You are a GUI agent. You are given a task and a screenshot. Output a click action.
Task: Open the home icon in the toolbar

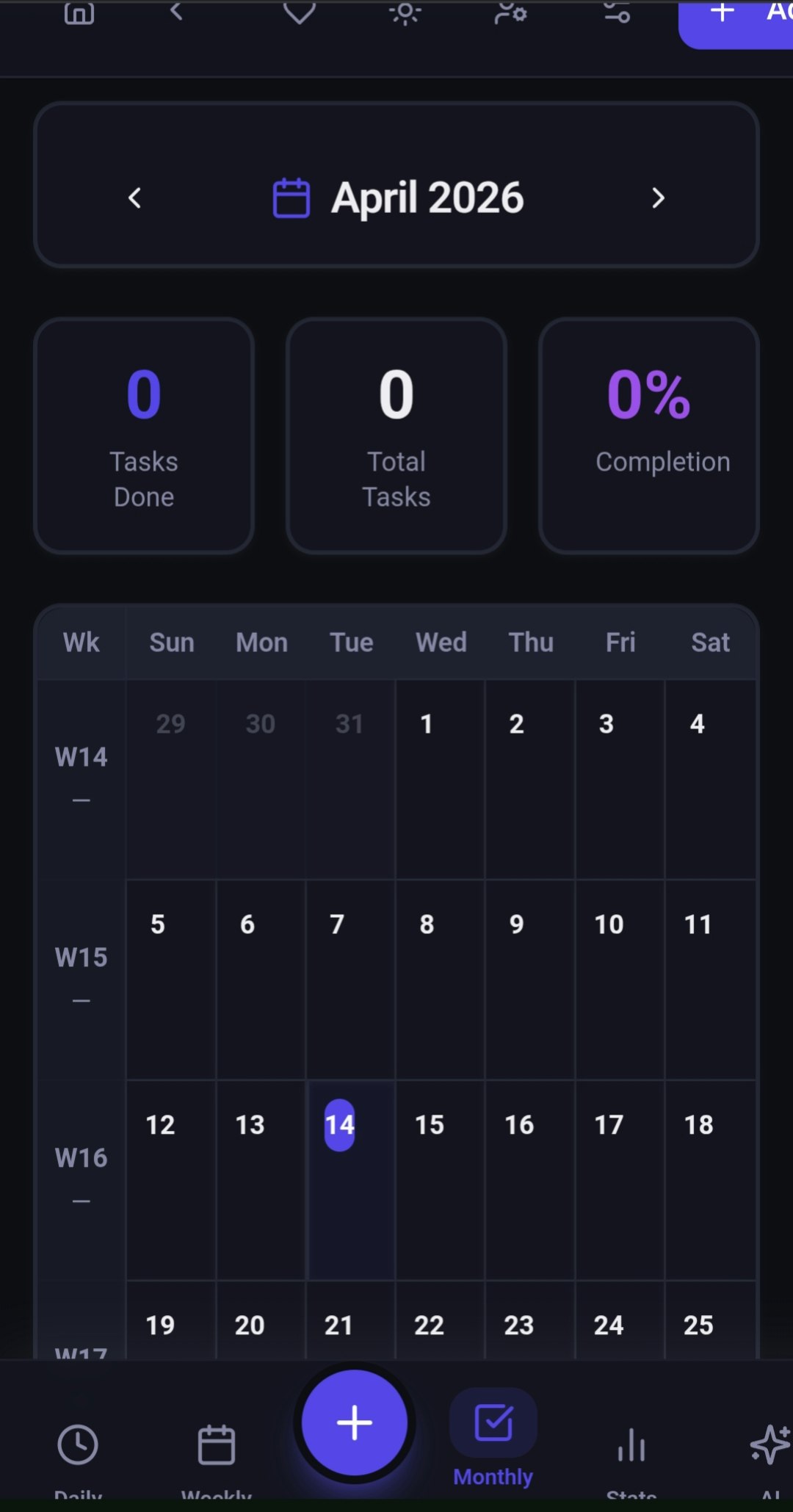click(x=79, y=12)
